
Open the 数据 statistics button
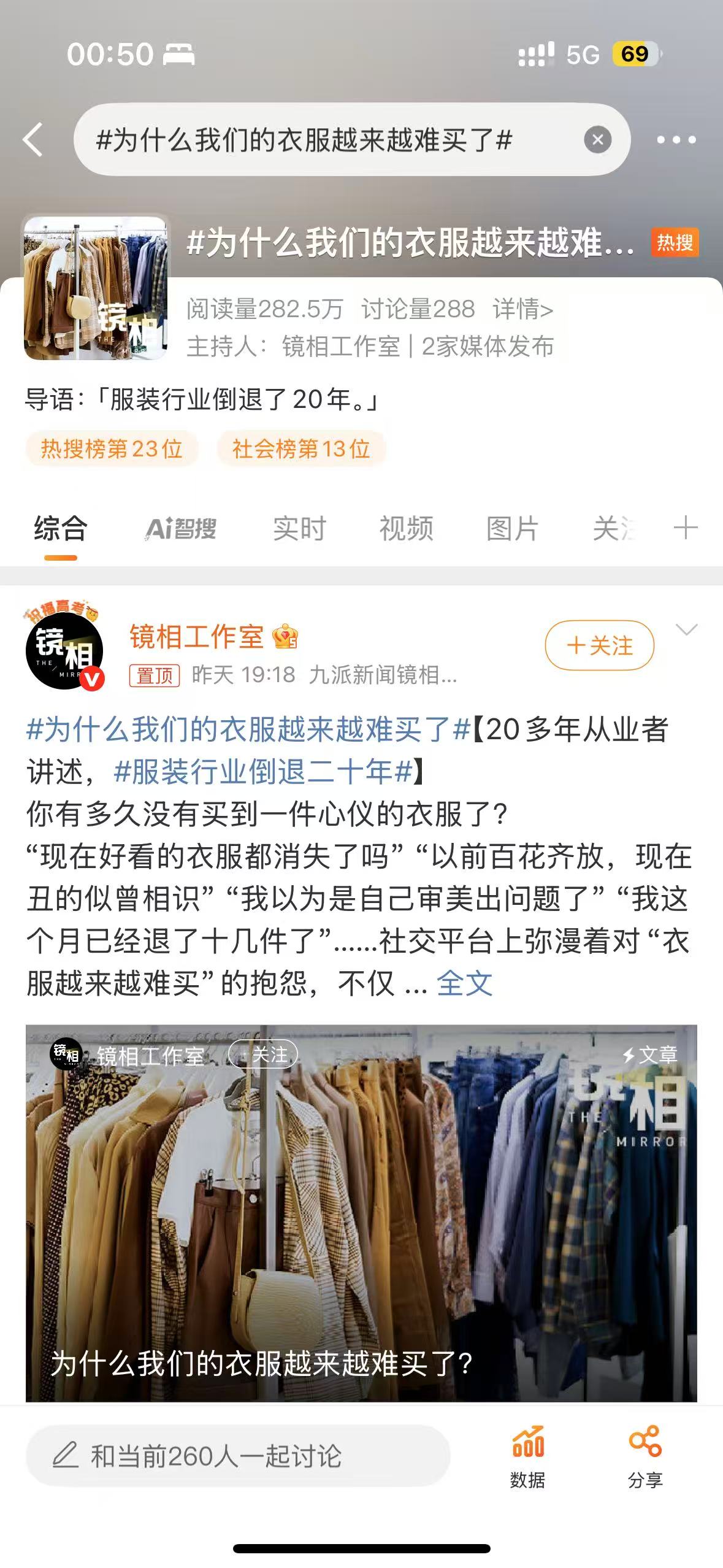[527, 1456]
